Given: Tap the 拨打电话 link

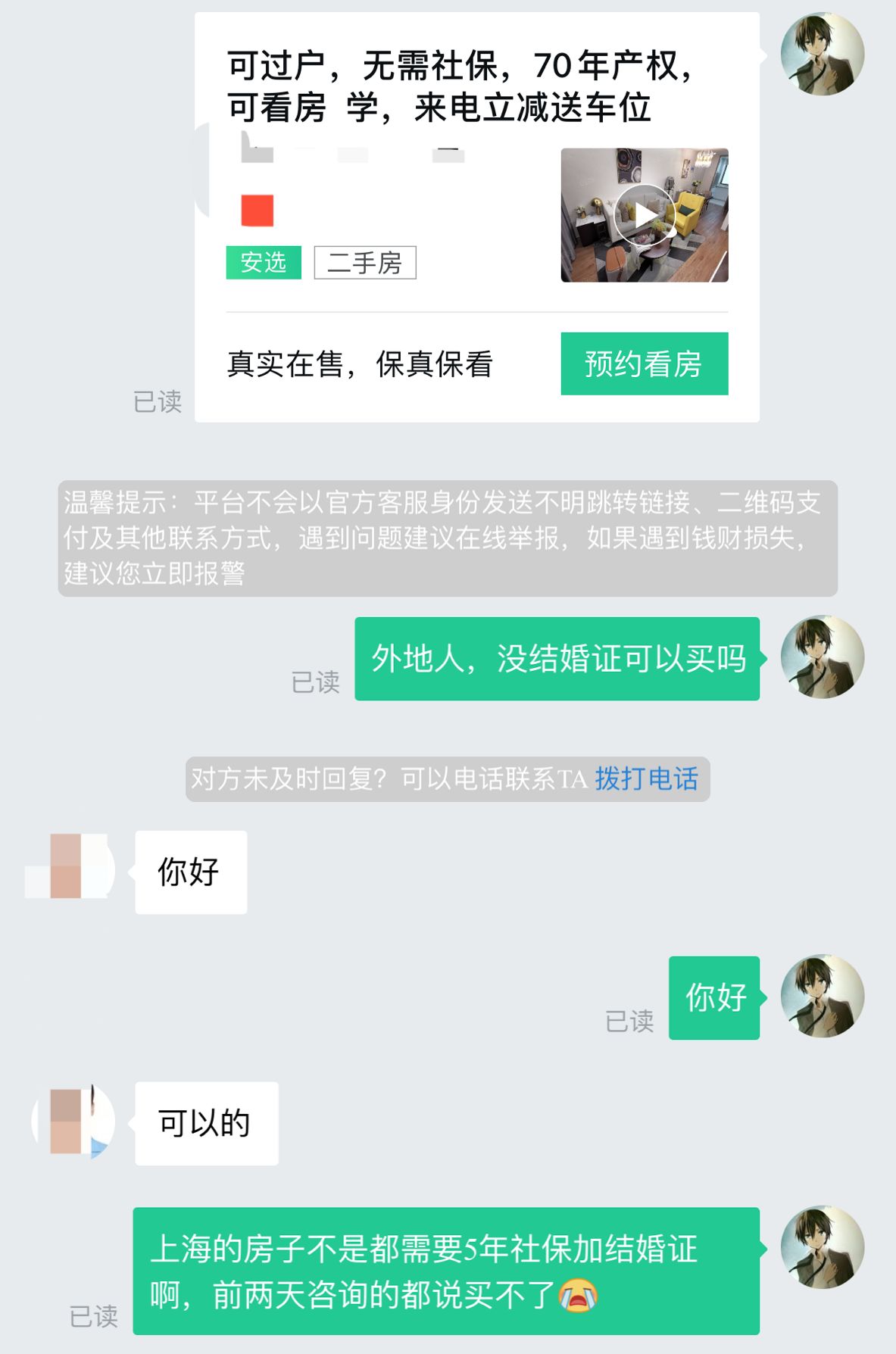Looking at the screenshot, I should pos(646,778).
